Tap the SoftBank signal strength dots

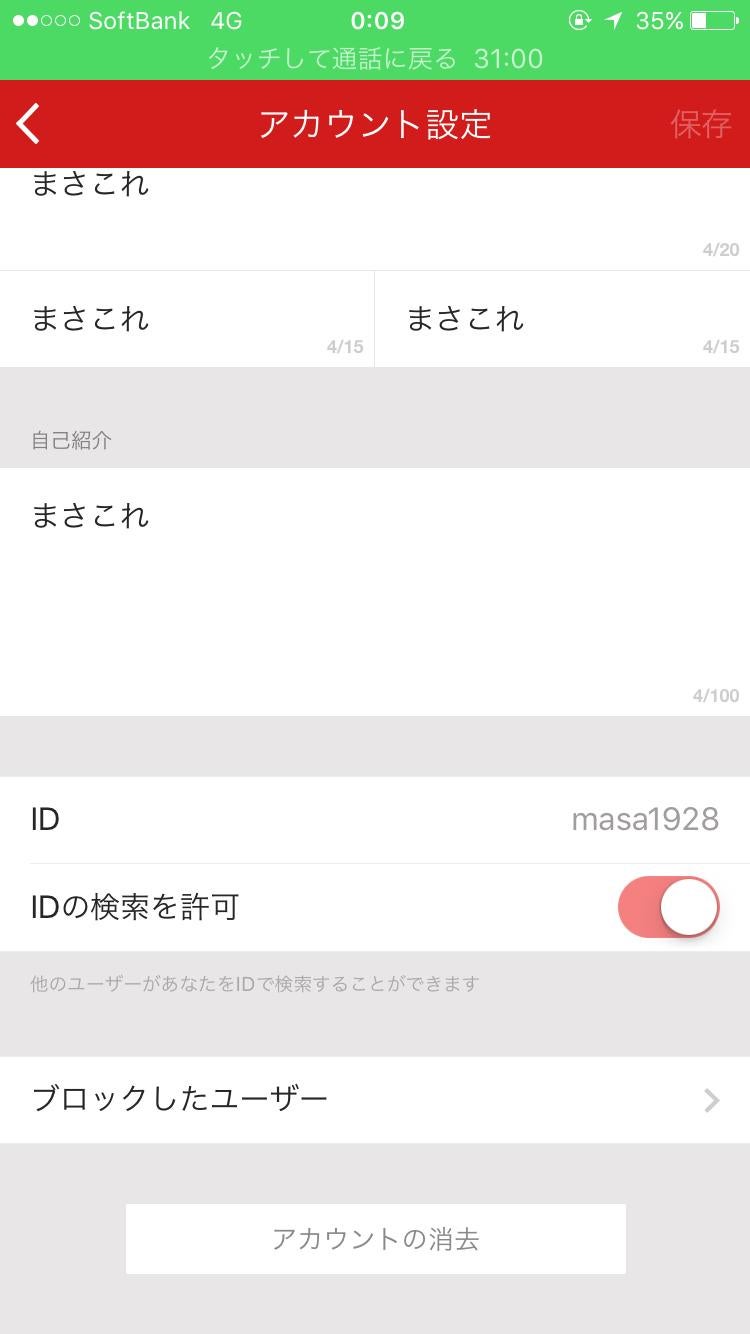coord(44,20)
